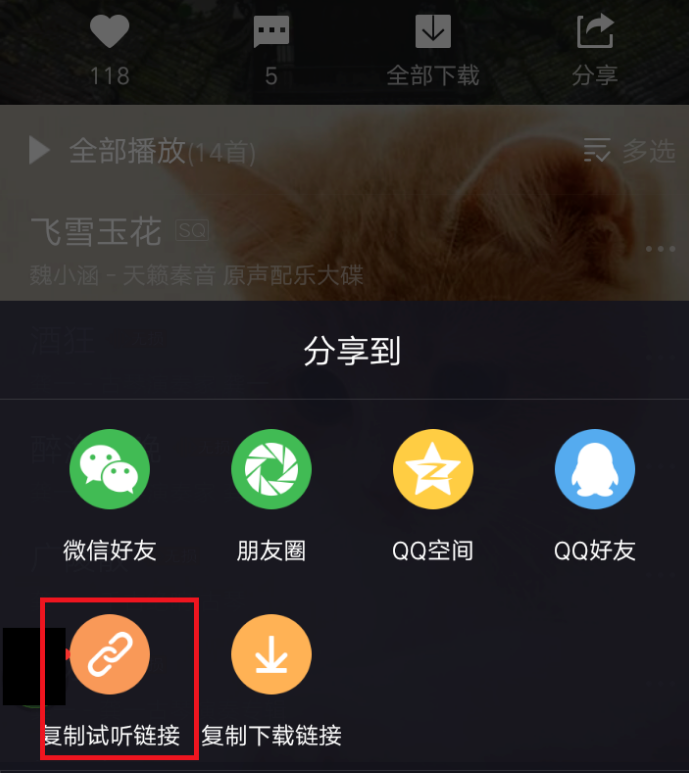
Task: Share to QQ空间
Action: tap(433, 470)
